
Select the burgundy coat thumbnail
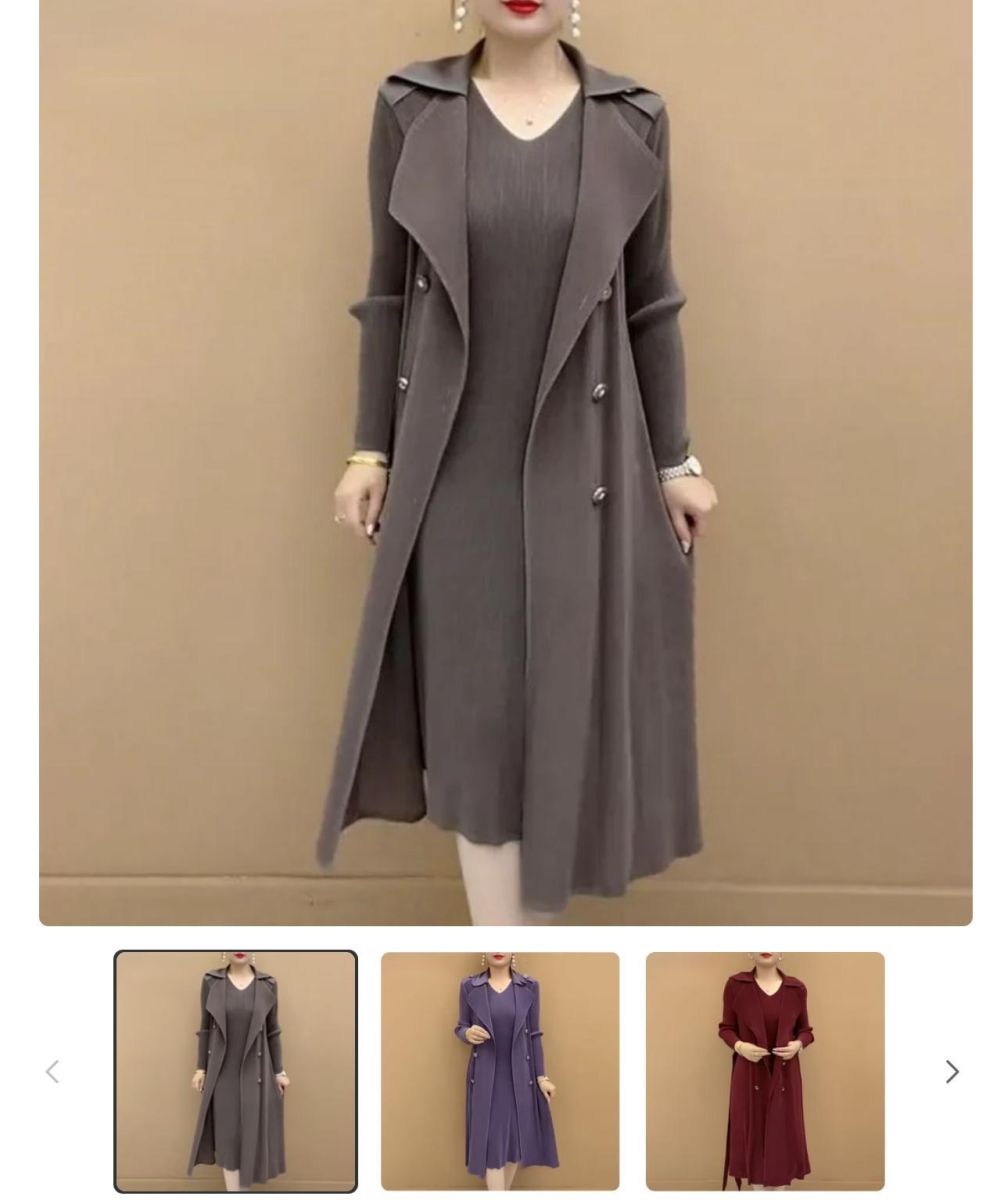[x=765, y=1071]
